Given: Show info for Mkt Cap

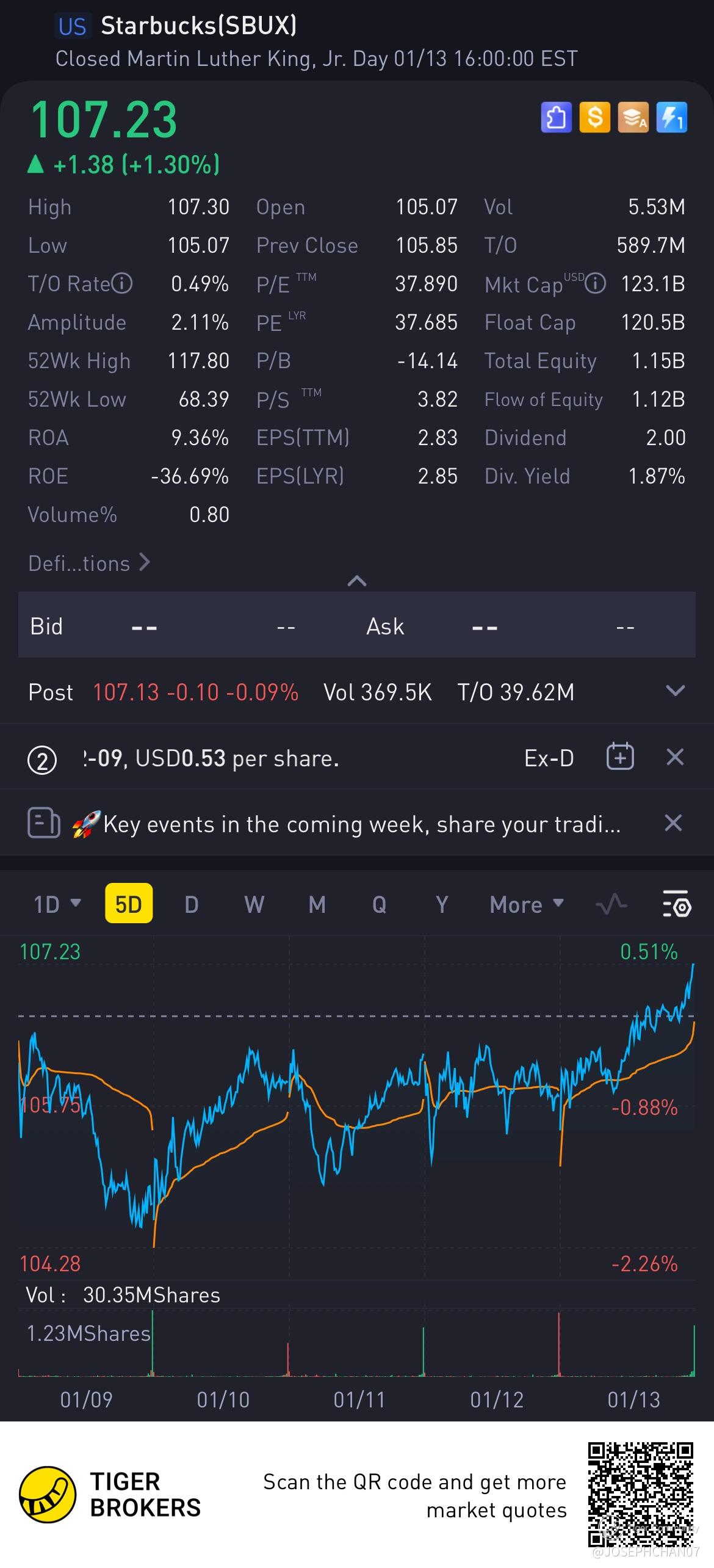Looking at the screenshot, I should click(x=596, y=284).
